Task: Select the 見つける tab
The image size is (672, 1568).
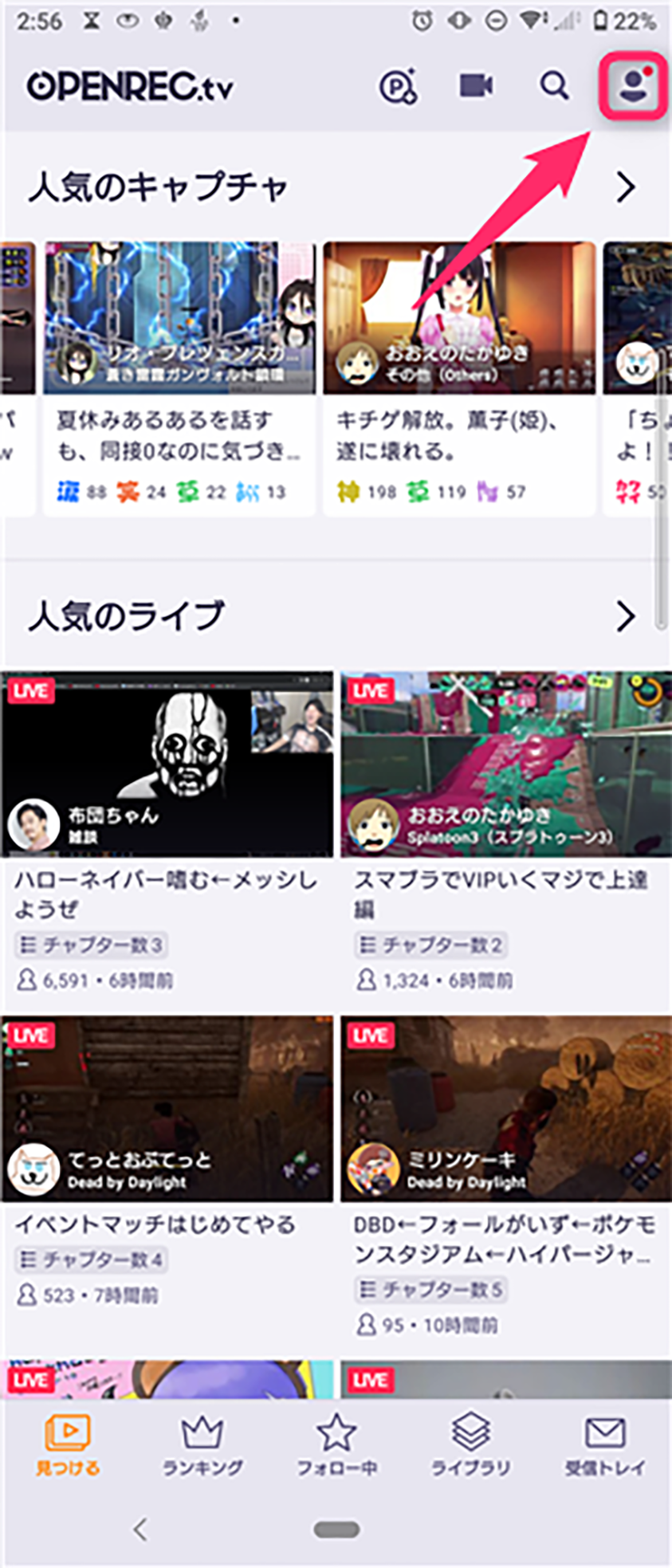Action: tap(68, 1445)
